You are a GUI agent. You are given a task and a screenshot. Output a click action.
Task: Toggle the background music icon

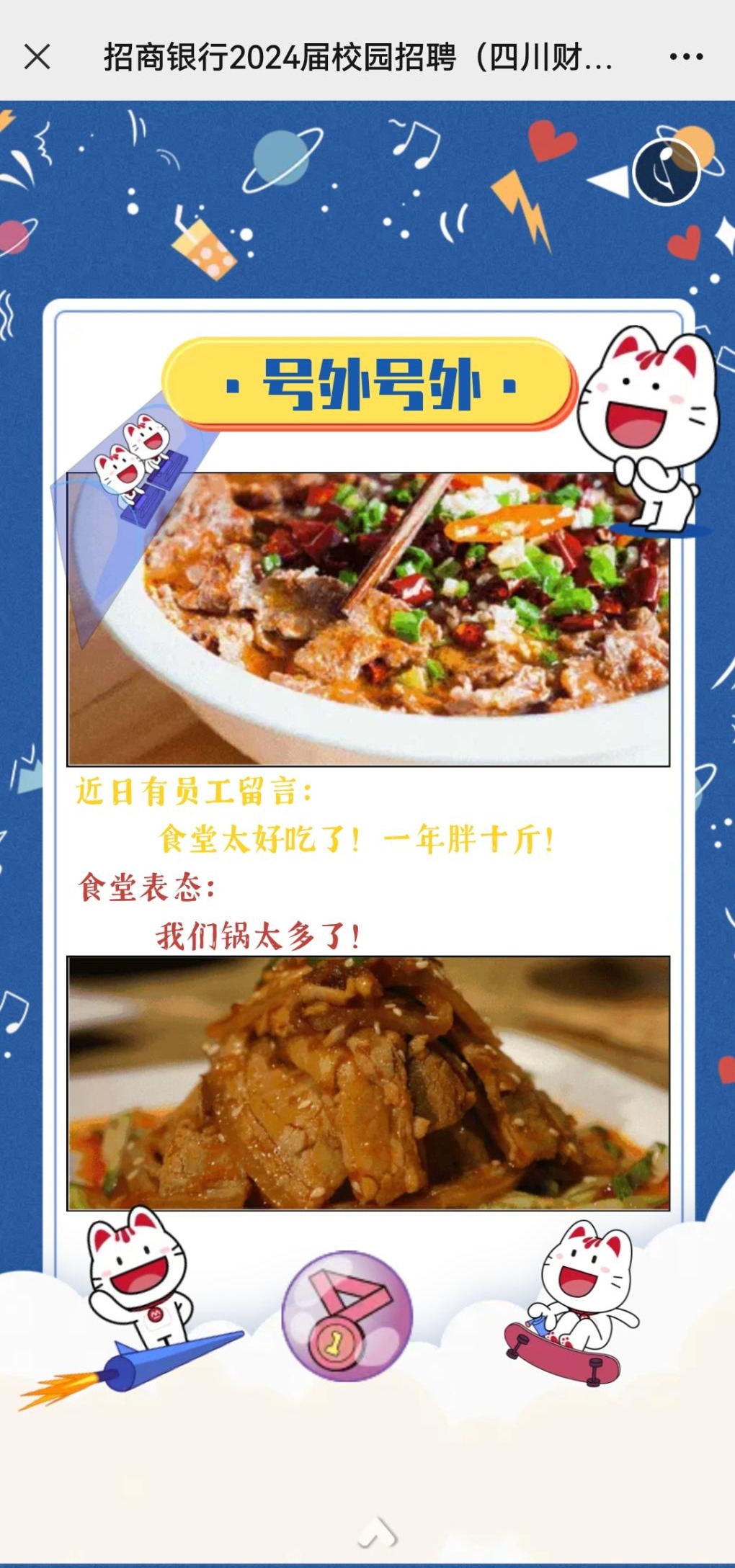(666, 173)
